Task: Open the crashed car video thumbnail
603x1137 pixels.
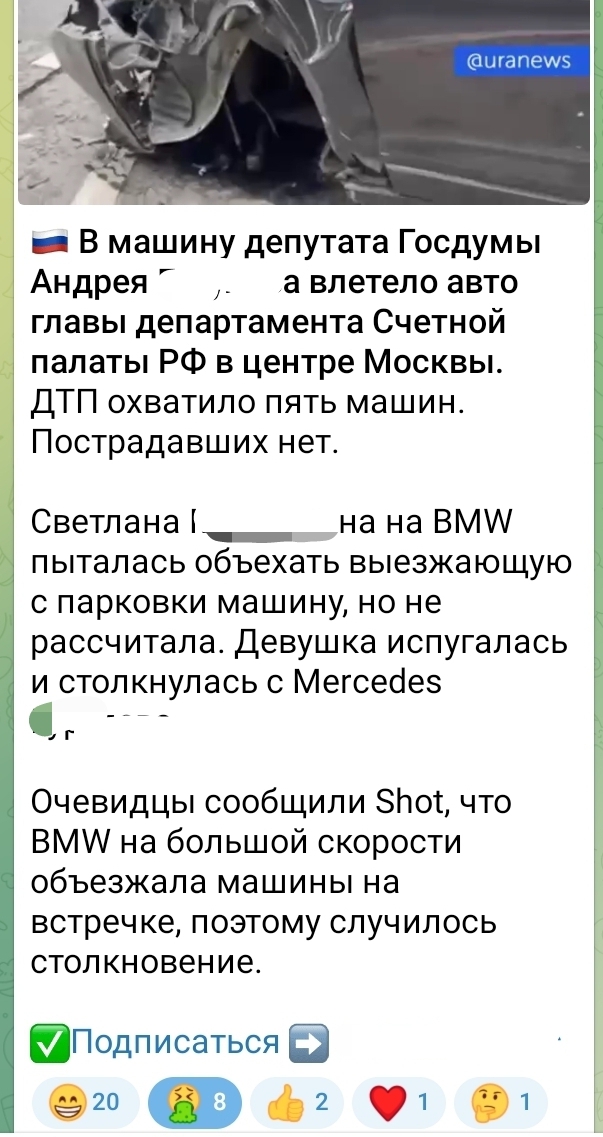Action: (x=304, y=102)
